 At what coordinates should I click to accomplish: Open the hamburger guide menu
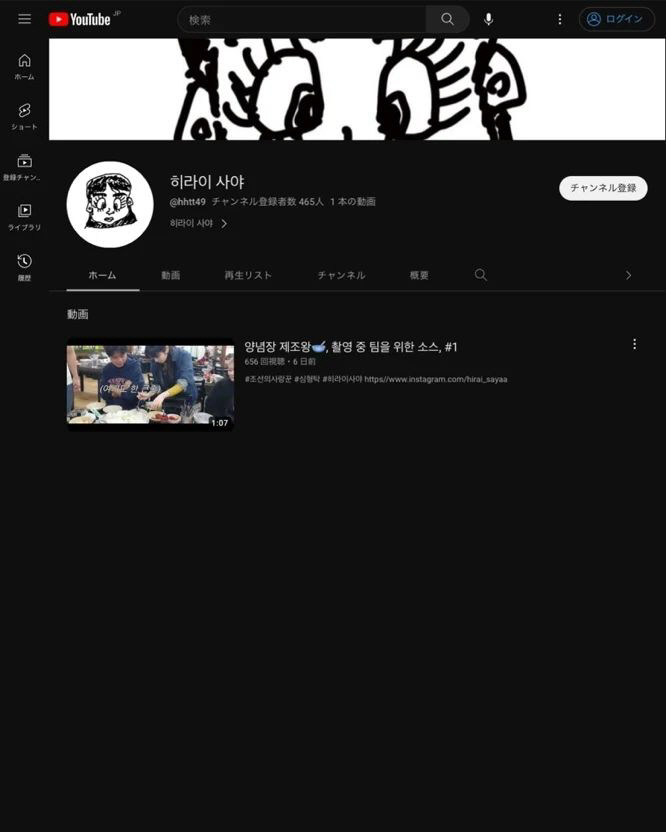[25, 19]
